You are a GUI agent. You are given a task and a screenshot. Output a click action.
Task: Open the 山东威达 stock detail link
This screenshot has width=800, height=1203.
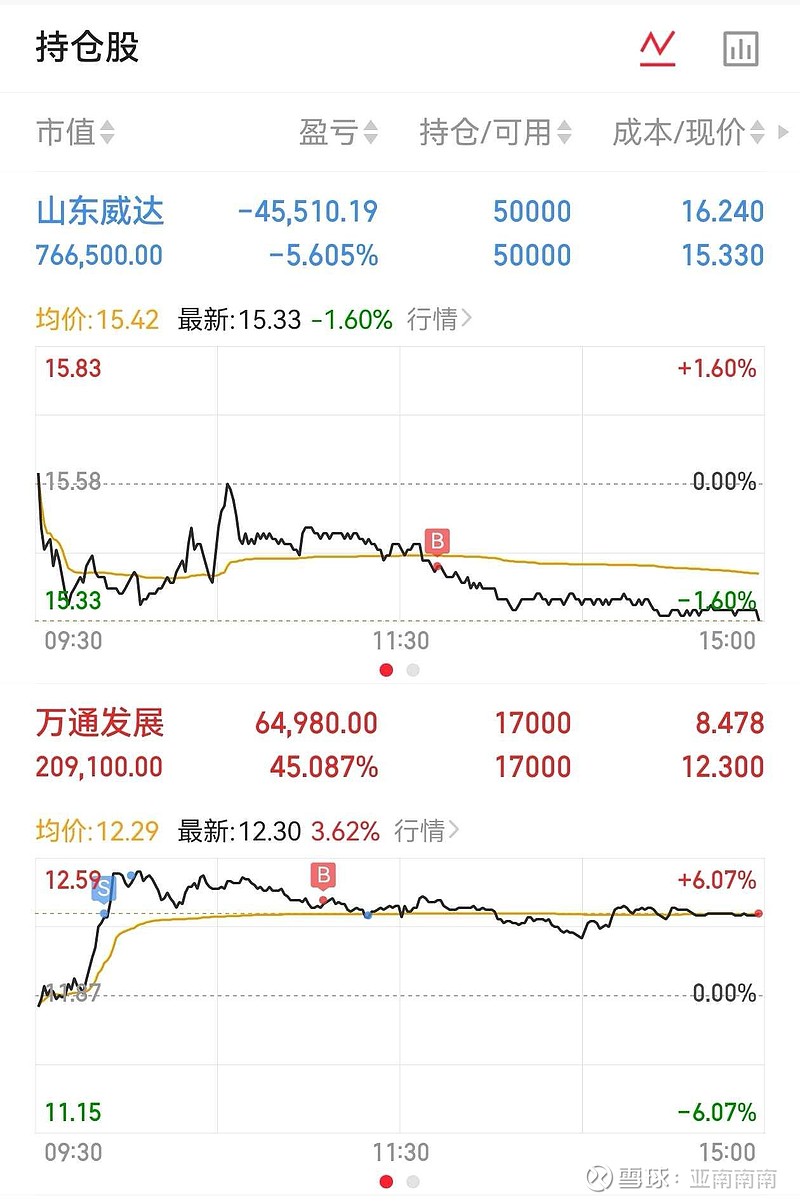(100, 212)
